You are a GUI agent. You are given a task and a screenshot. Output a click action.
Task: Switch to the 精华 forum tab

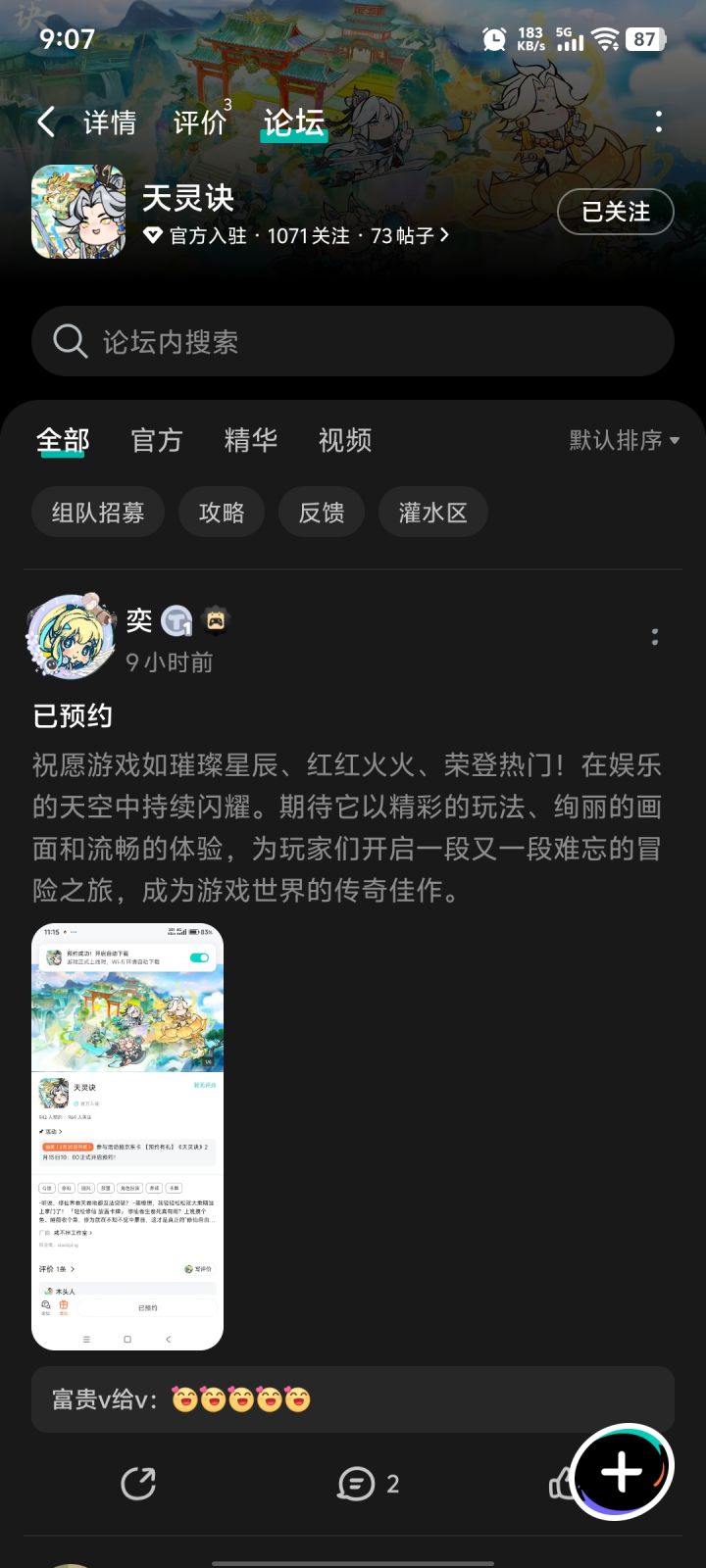[x=250, y=440]
